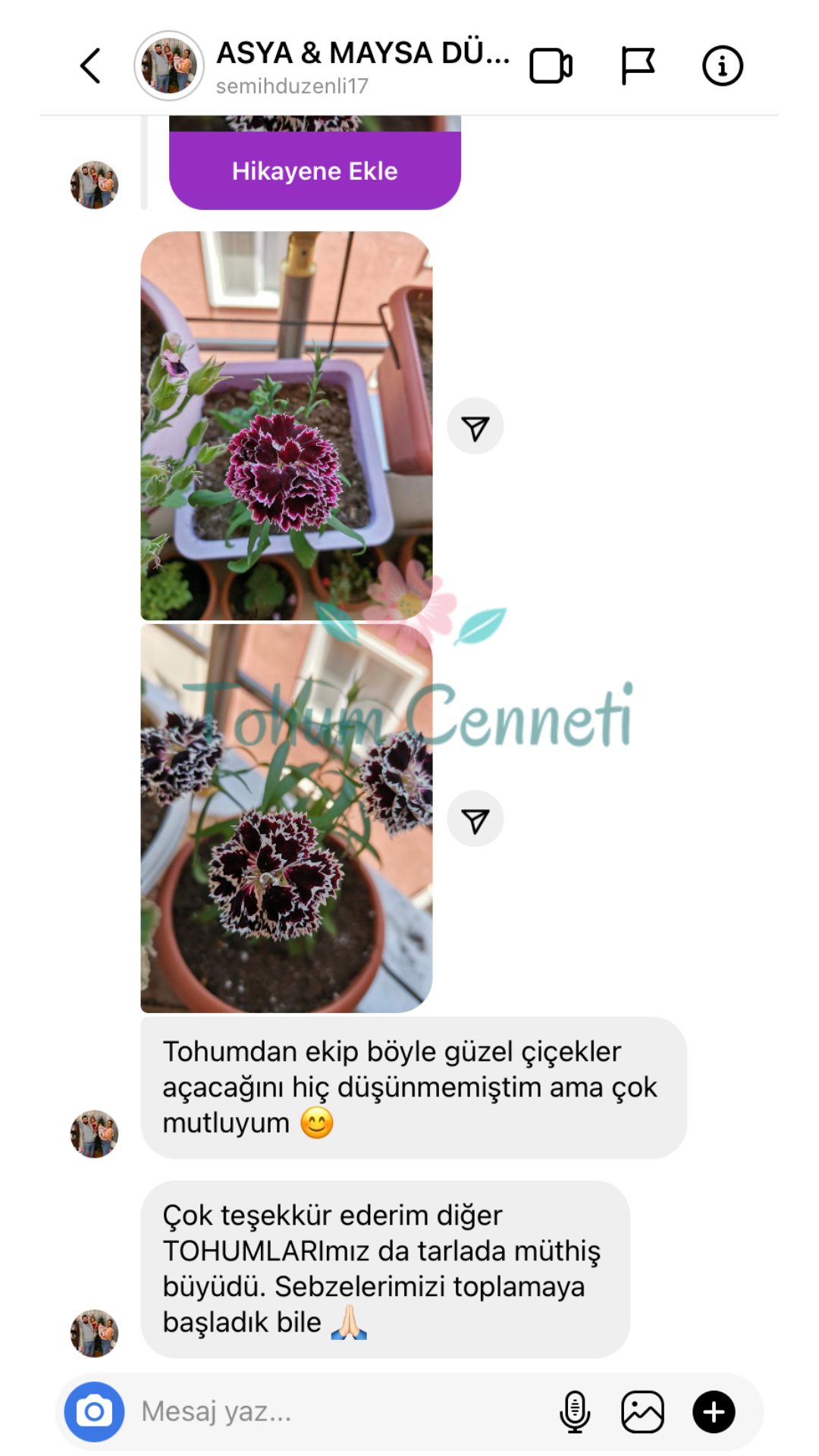This screenshot has width=819, height=1456.
Task: Open the plus attachments menu
Action: coord(714,1412)
